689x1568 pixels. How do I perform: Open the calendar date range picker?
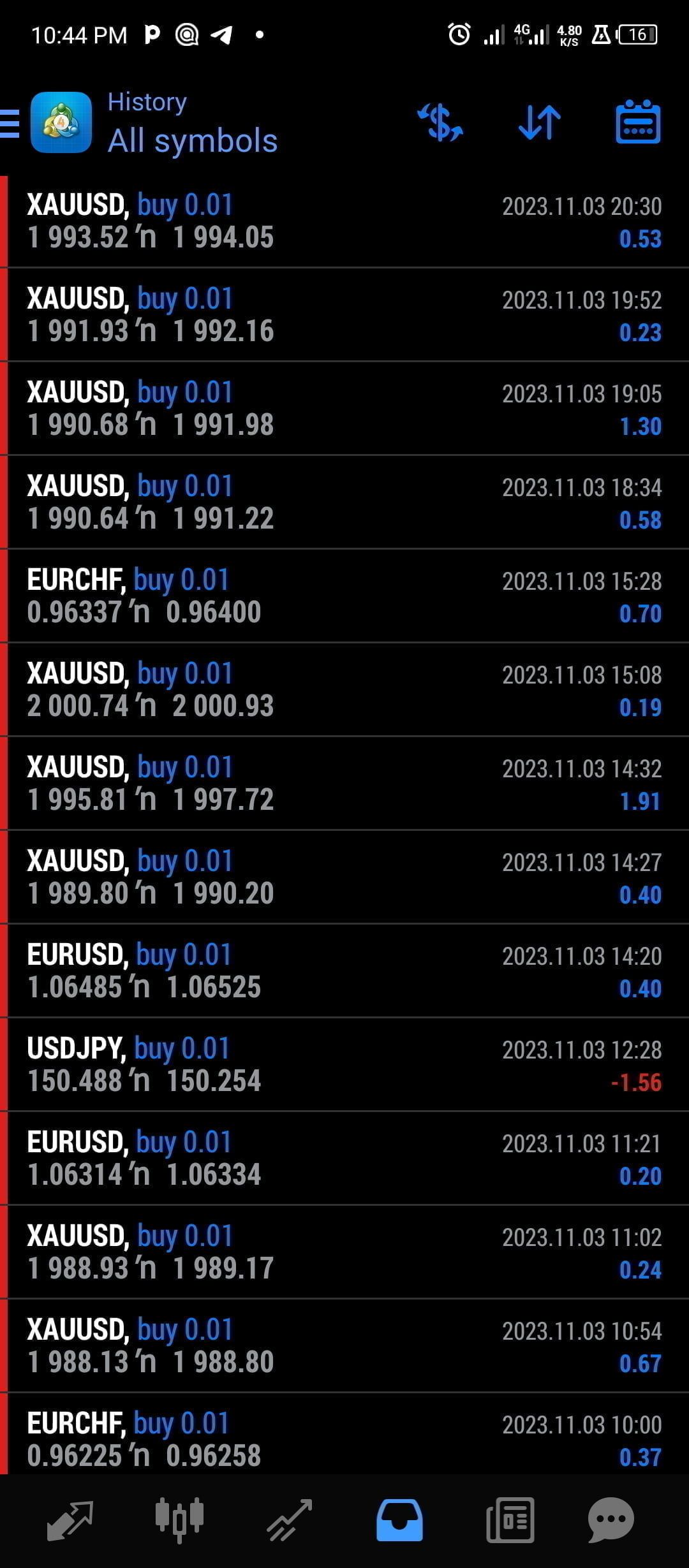[x=638, y=122]
